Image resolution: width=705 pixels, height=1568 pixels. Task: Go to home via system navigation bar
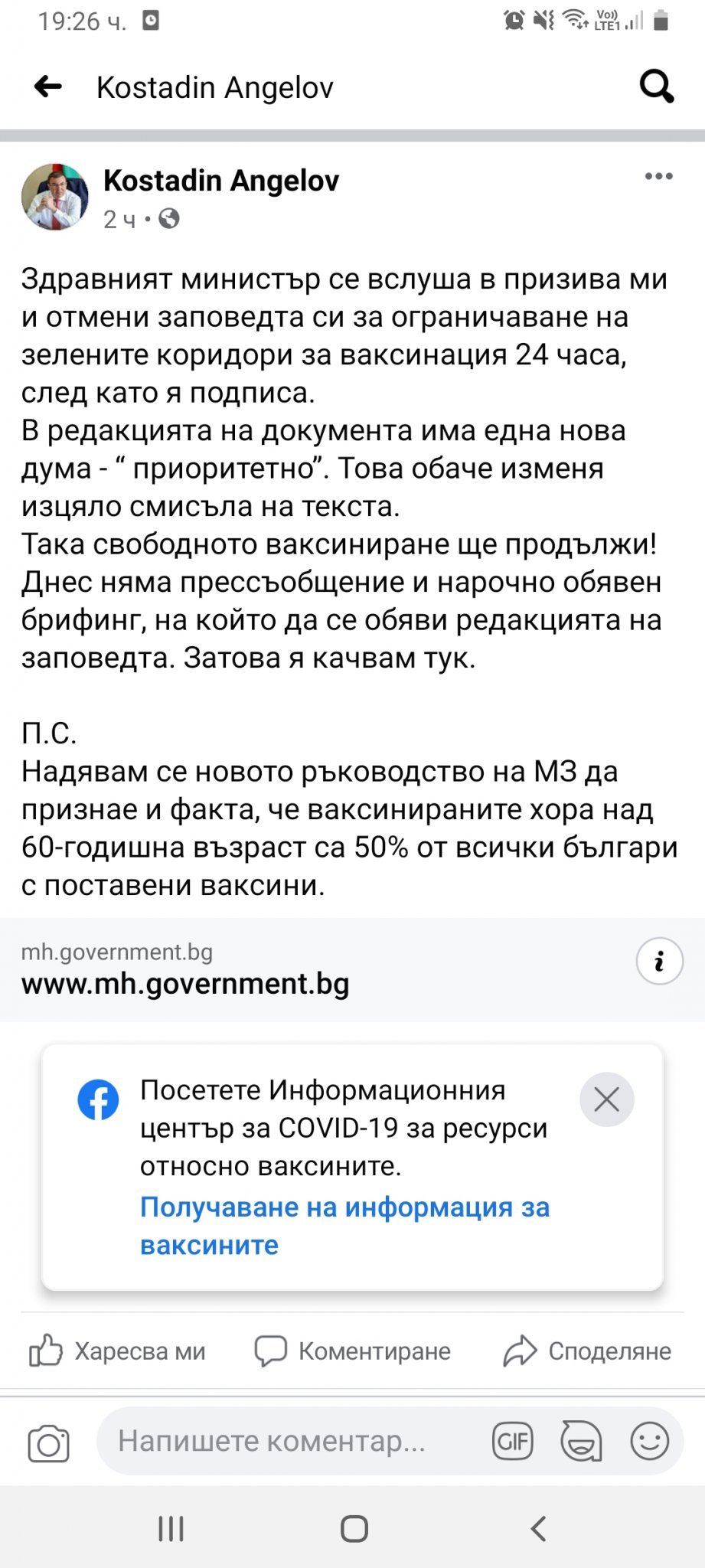coord(354,1529)
